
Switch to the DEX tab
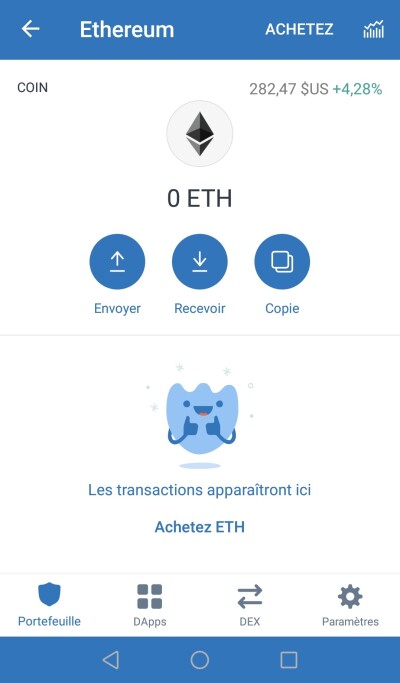coord(250,605)
